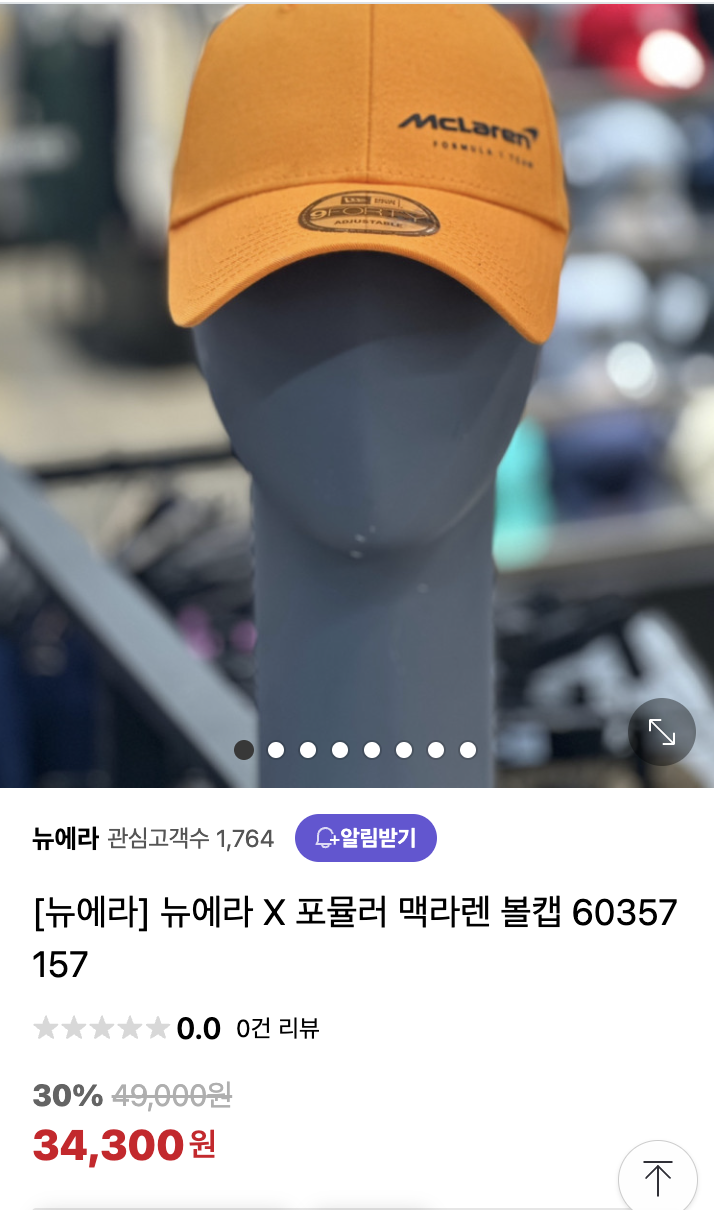Screen dimensions: 714x1210
Task: Open the 0건 리뷰 reviews section
Action: pyautogui.click(x=277, y=1028)
